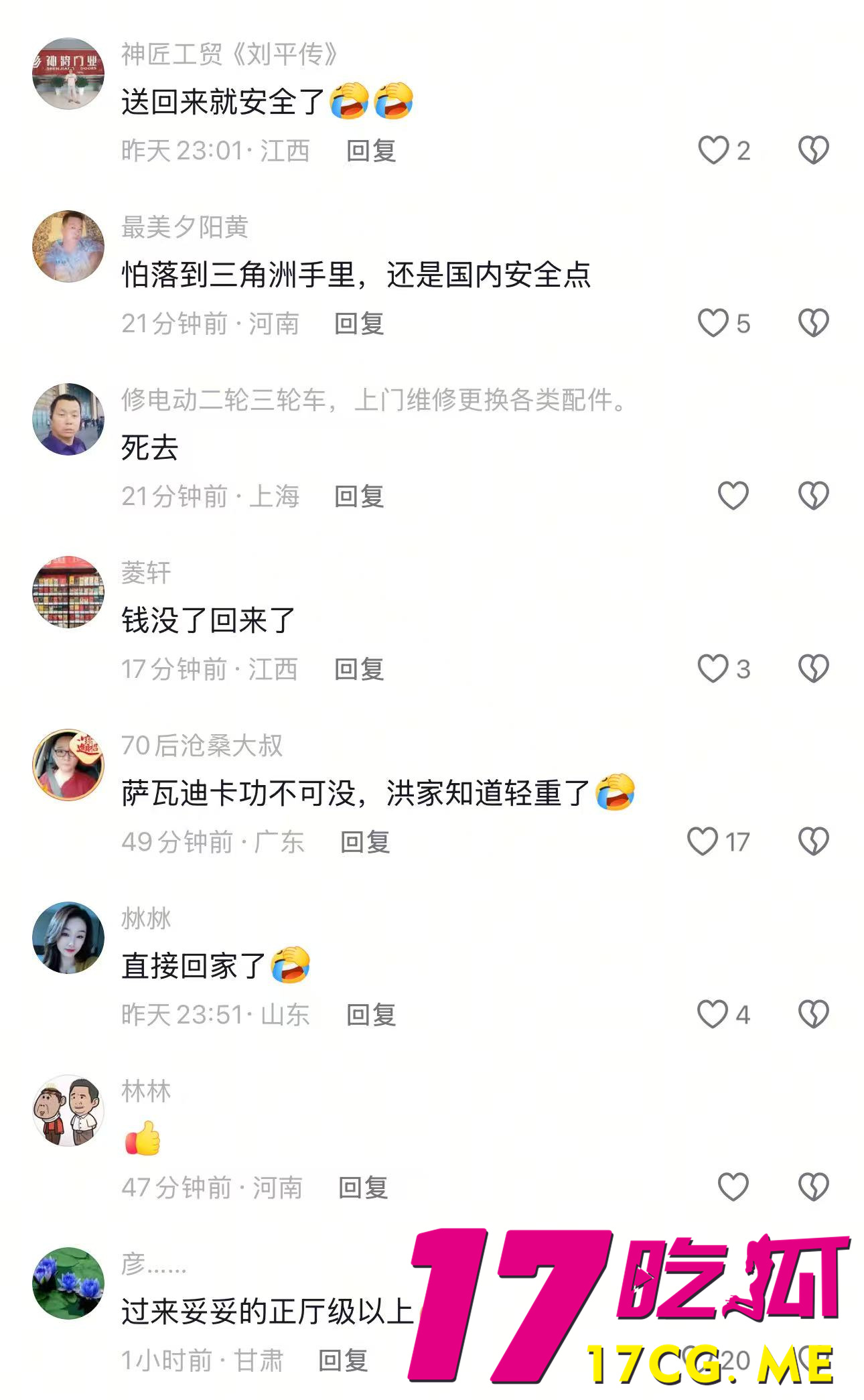Like the comment 死去
This screenshot has height=1400, width=864.
pos(735,496)
